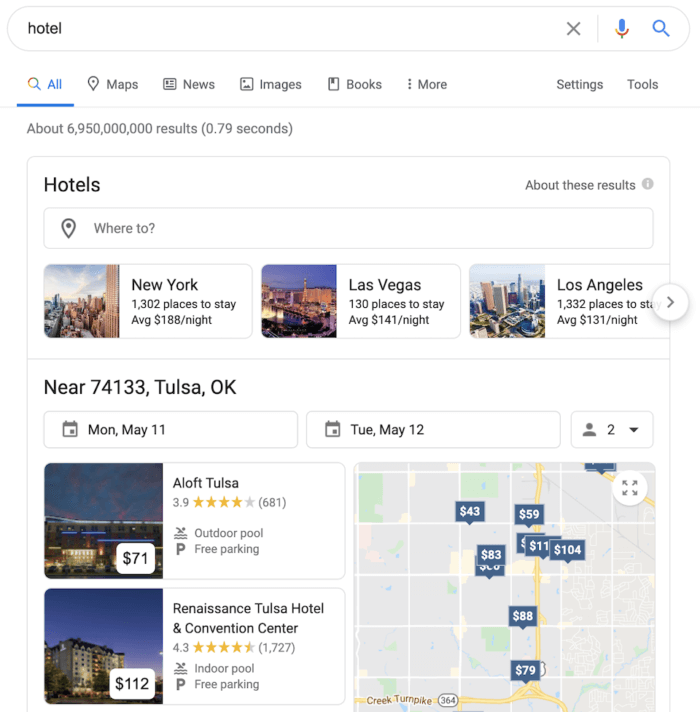Open the guest count dropdown
Screen dimensions: 700x712
611,429
